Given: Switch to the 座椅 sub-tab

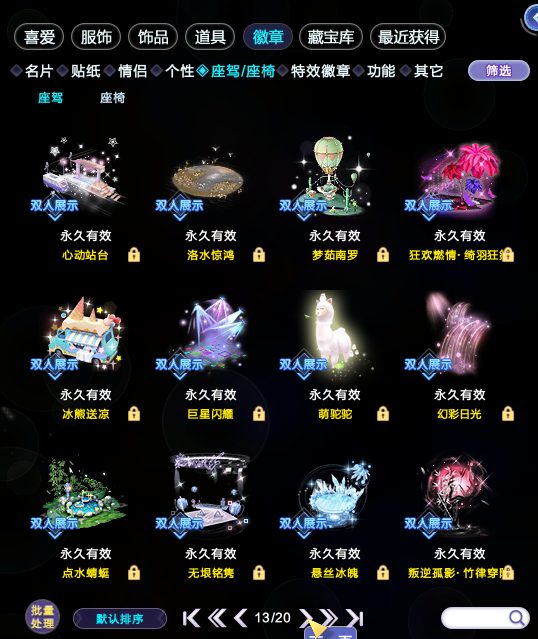Looking at the screenshot, I should tap(112, 98).
